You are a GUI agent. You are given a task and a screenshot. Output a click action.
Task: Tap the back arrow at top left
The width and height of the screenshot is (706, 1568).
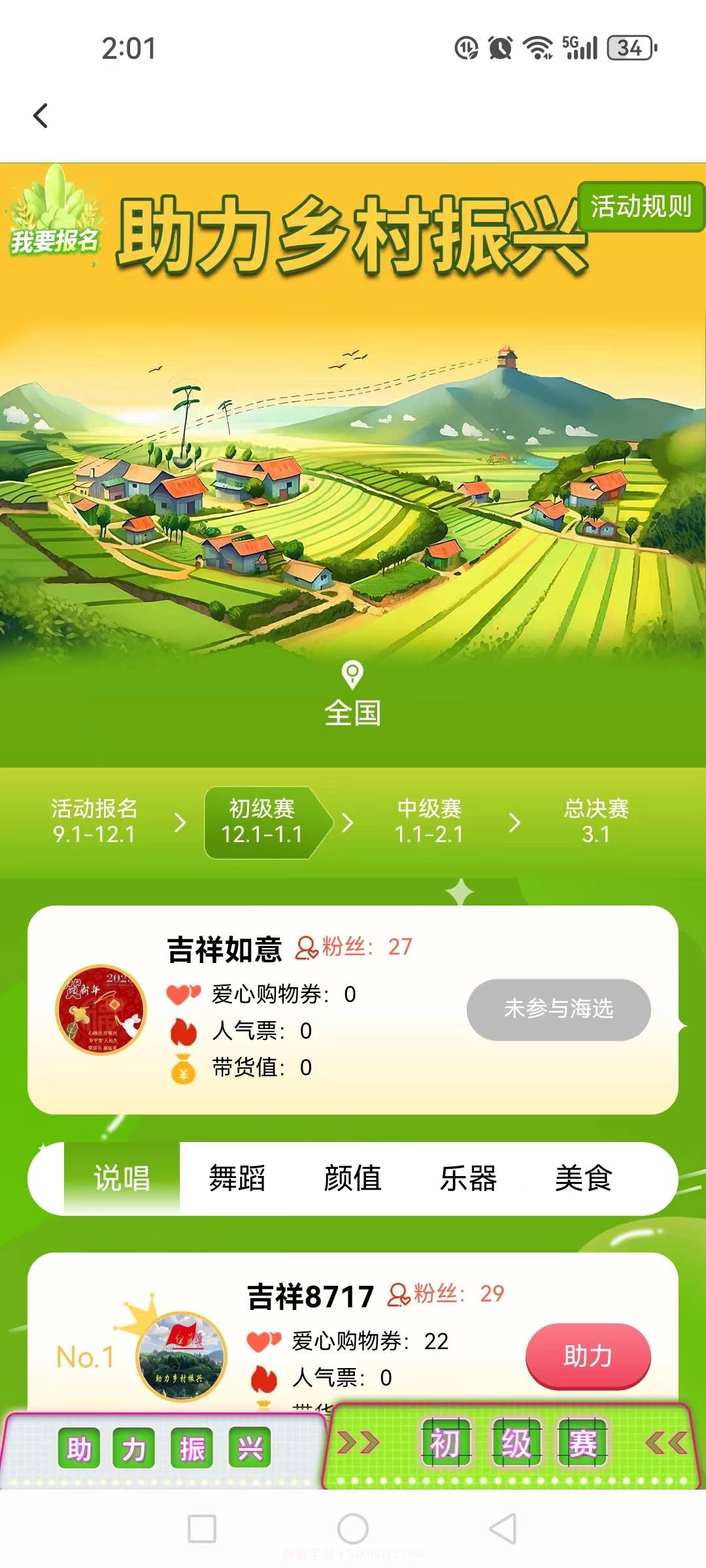pos(41,116)
